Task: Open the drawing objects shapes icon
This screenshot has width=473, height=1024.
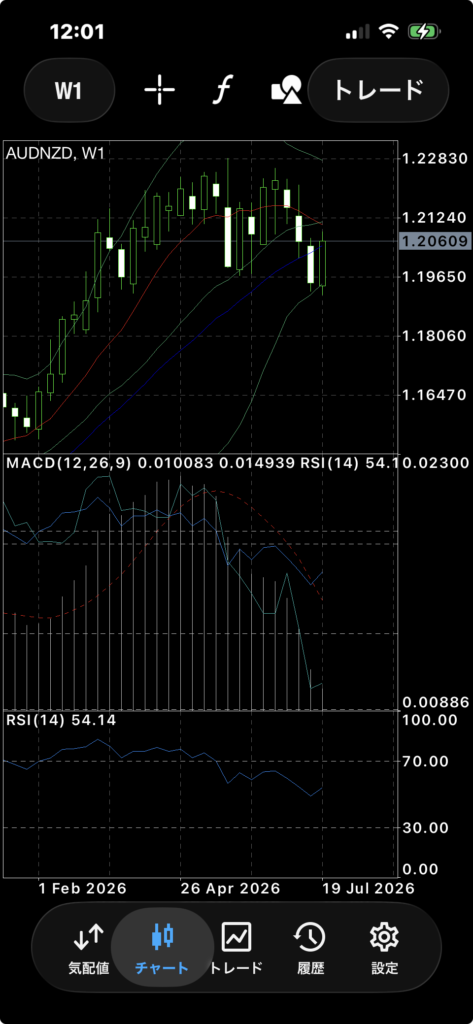Action: (x=286, y=90)
